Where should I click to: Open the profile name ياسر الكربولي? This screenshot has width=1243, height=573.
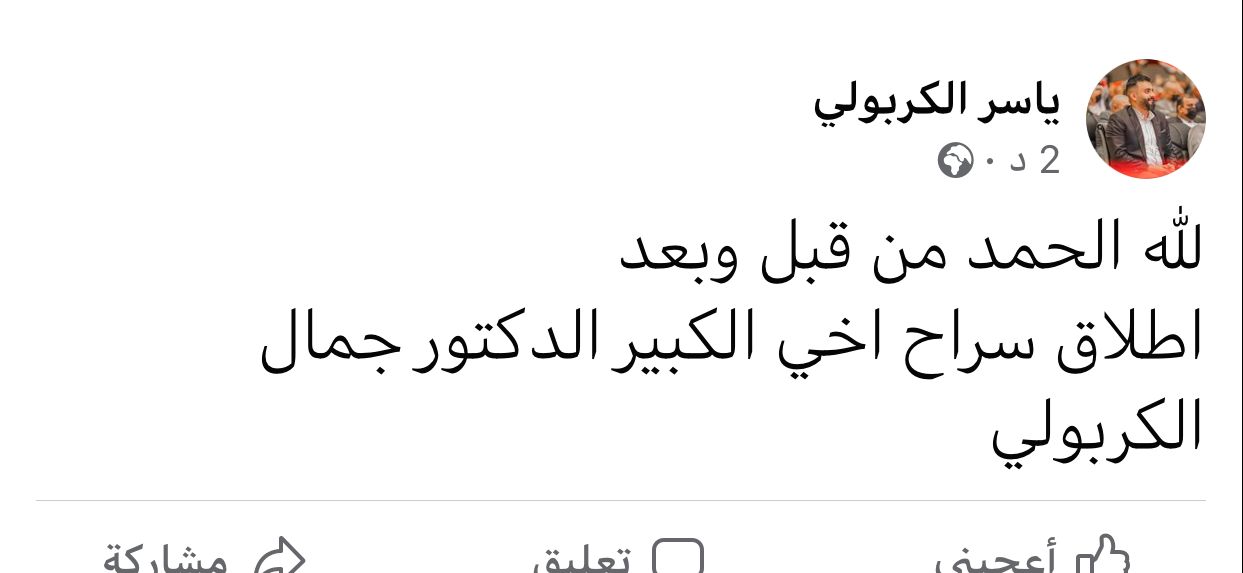point(936,101)
